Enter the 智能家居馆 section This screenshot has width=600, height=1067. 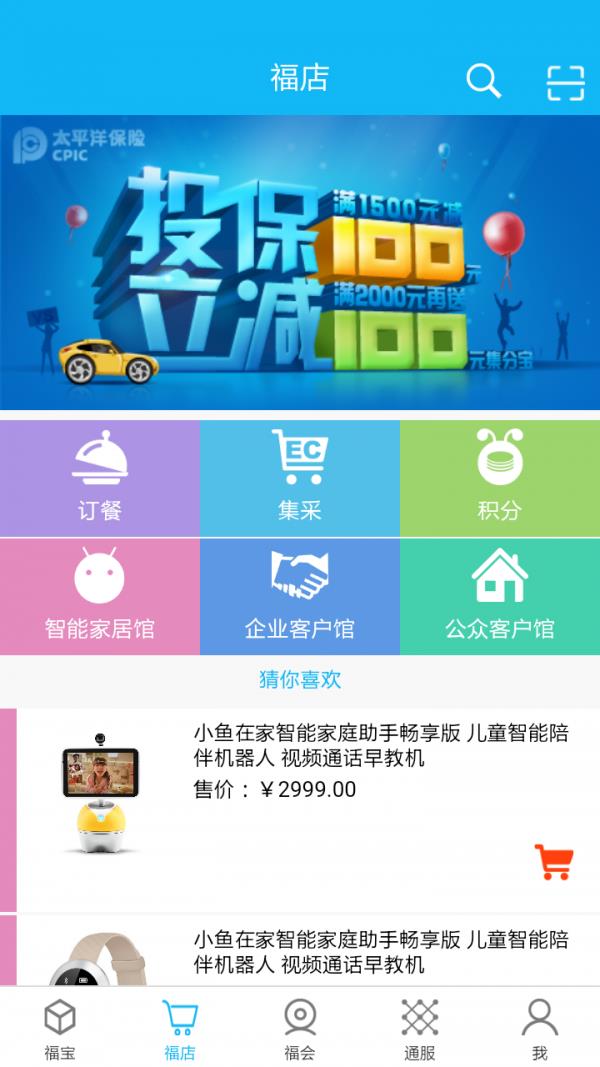(100, 596)
